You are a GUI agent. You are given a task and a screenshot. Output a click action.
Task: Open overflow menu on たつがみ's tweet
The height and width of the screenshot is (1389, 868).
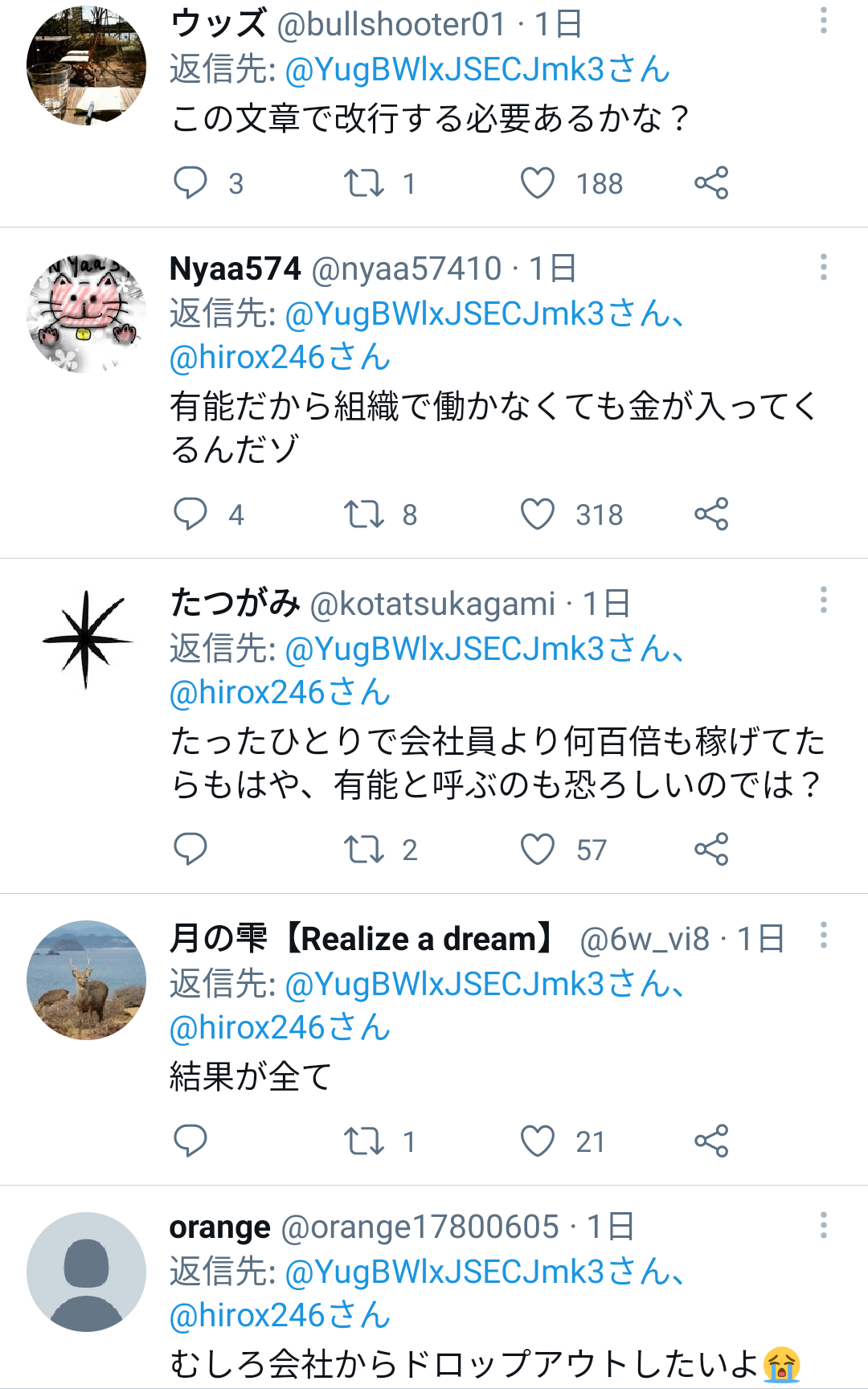[824, 600]
